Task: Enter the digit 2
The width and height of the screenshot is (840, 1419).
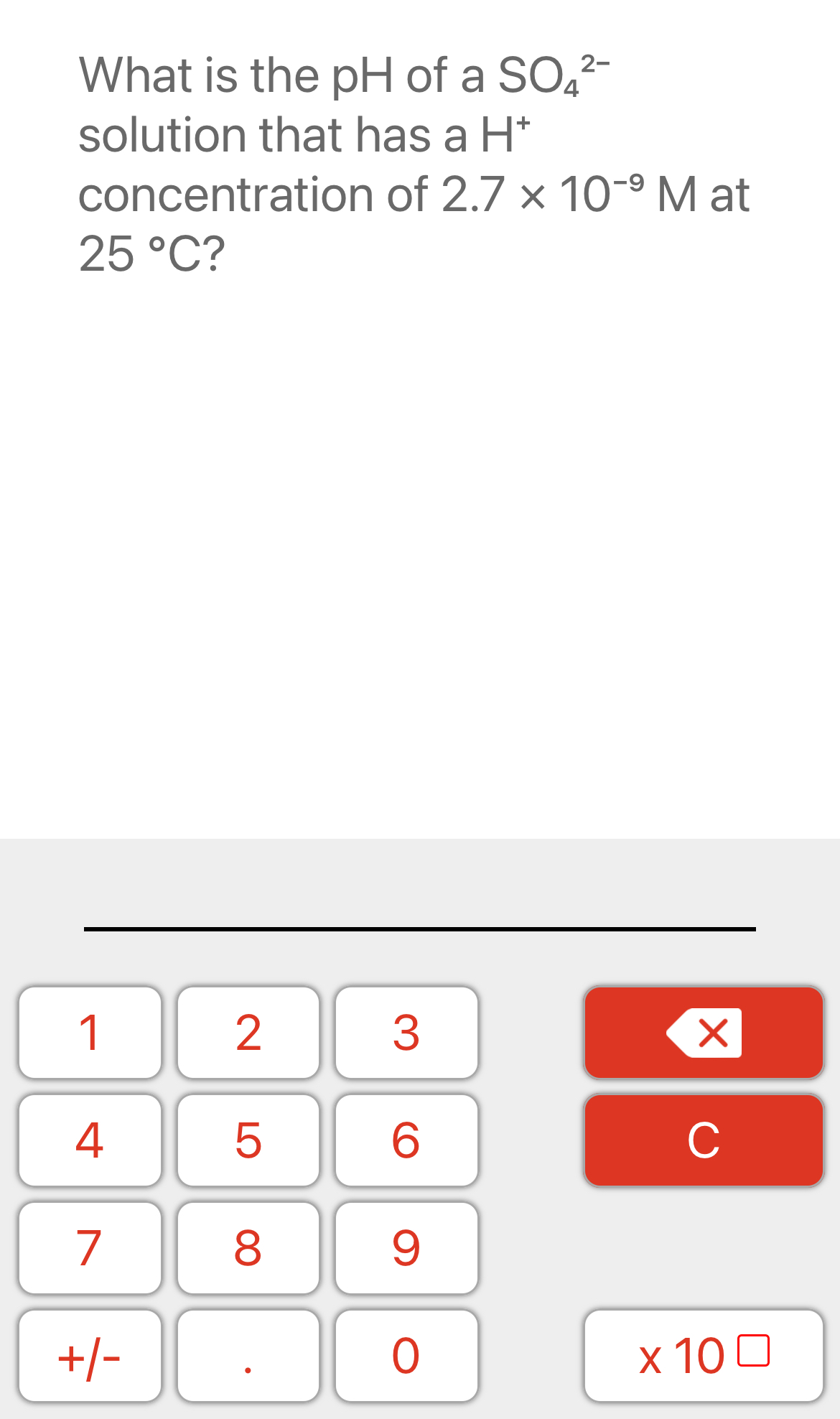Action: (x=248, y=1033)
